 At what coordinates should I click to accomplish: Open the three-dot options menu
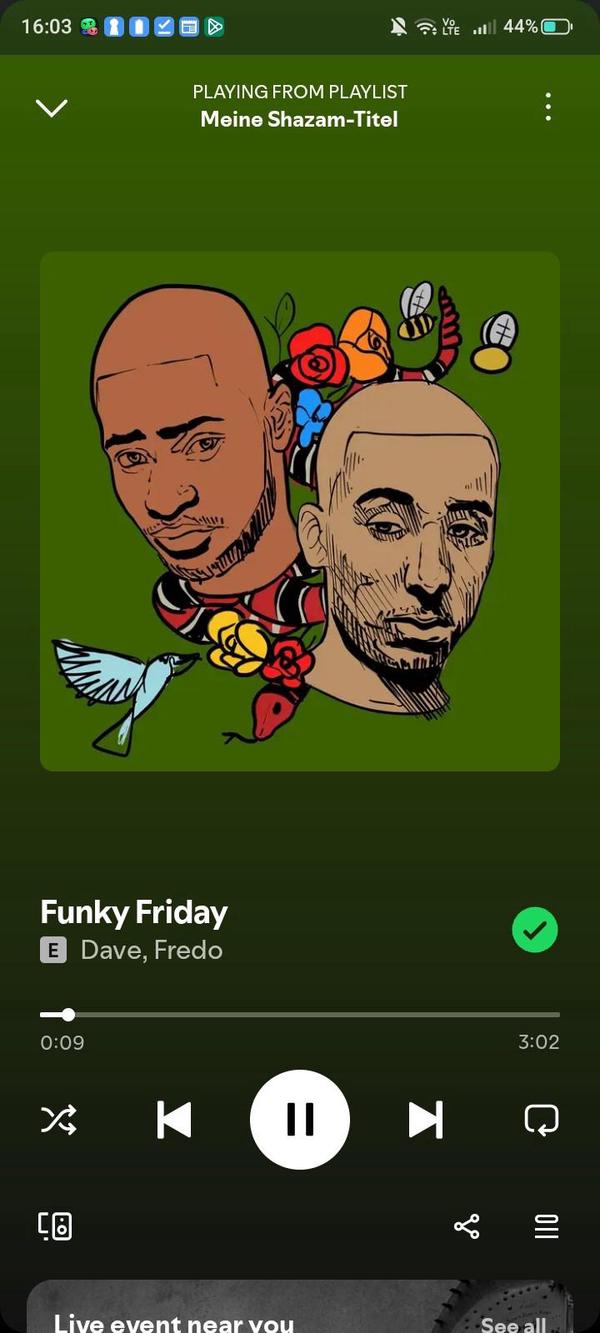point(548,107)
